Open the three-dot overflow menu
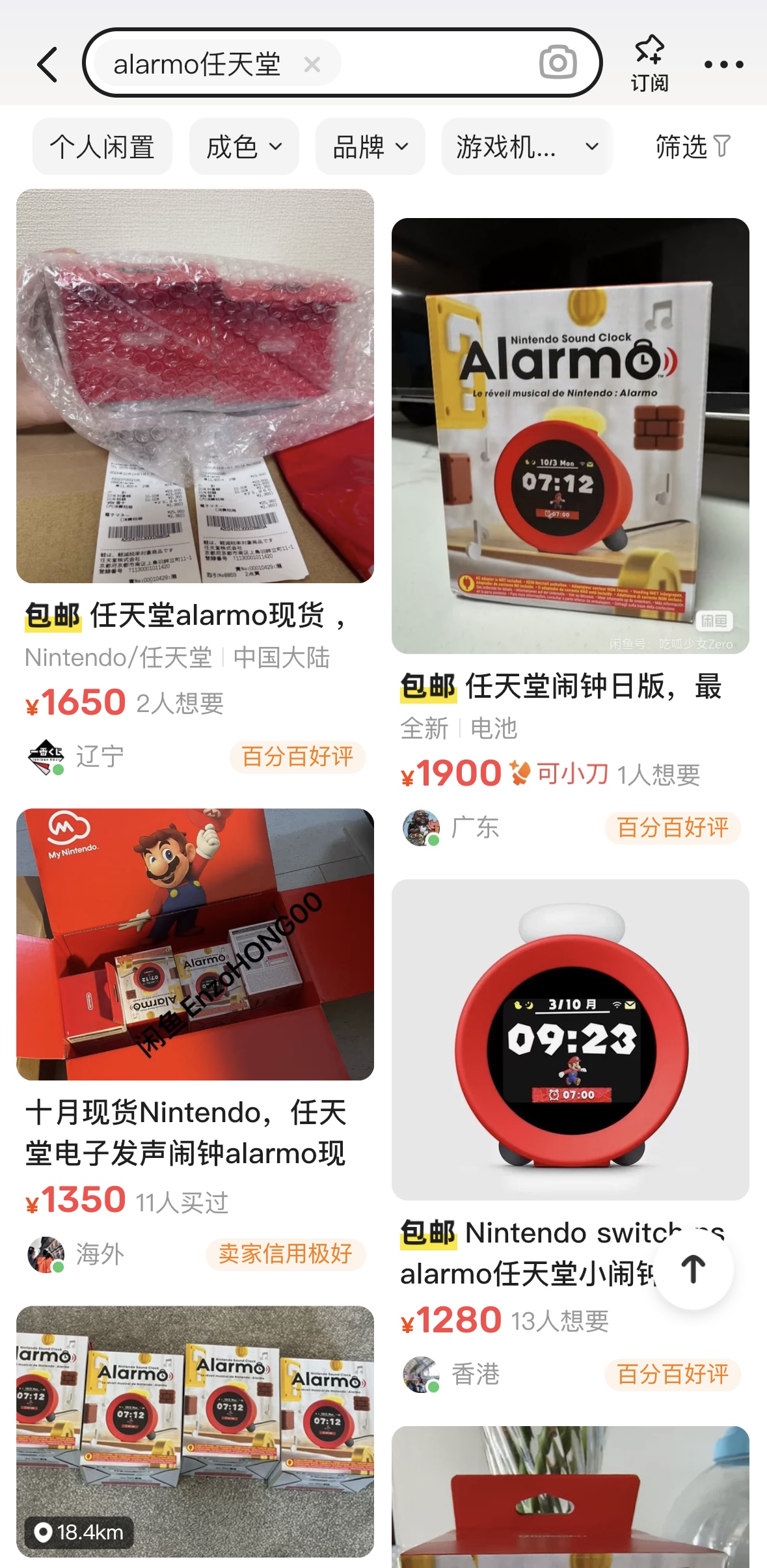The image size is (767, 1568). point(723,64)
